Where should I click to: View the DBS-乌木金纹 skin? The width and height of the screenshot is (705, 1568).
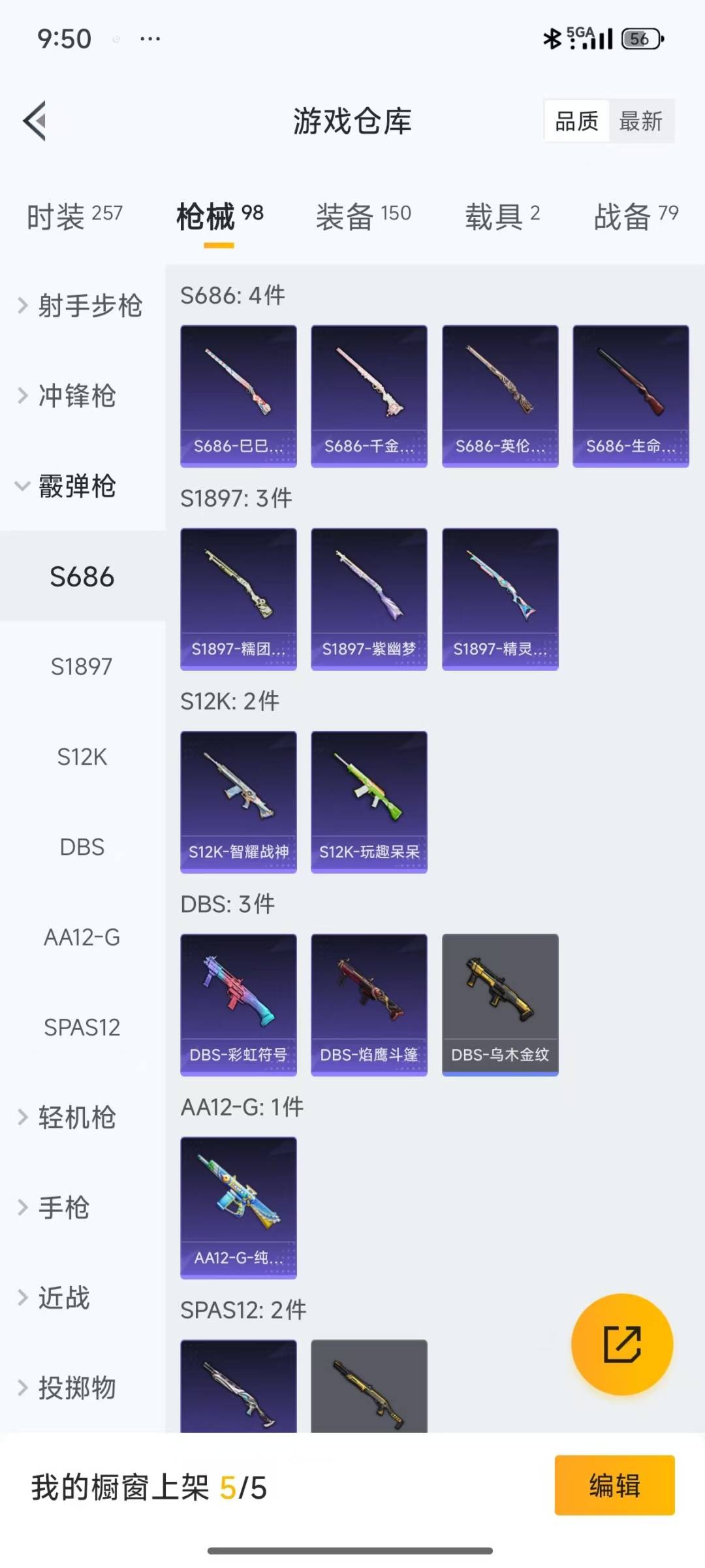coord(500,1004)
